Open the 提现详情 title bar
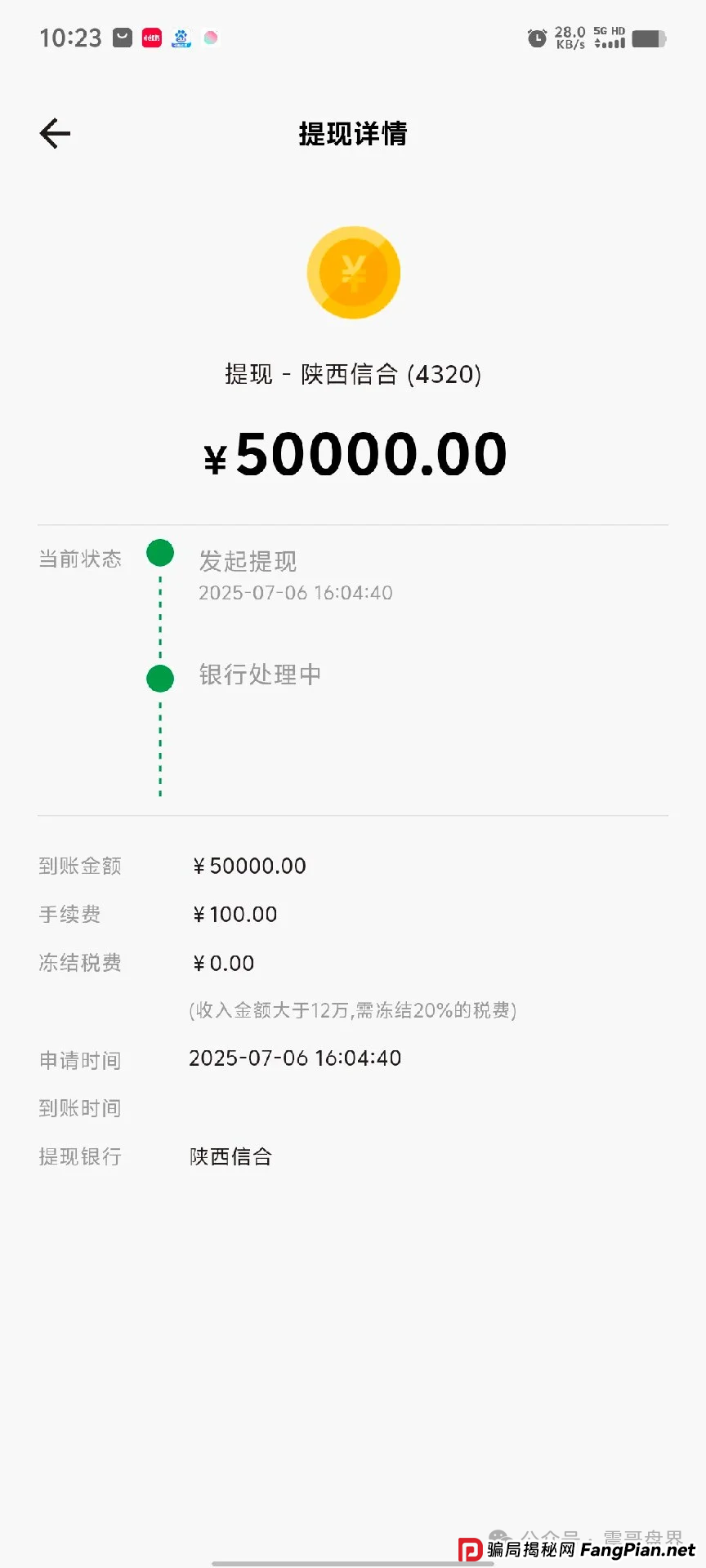 pos(352,134)
